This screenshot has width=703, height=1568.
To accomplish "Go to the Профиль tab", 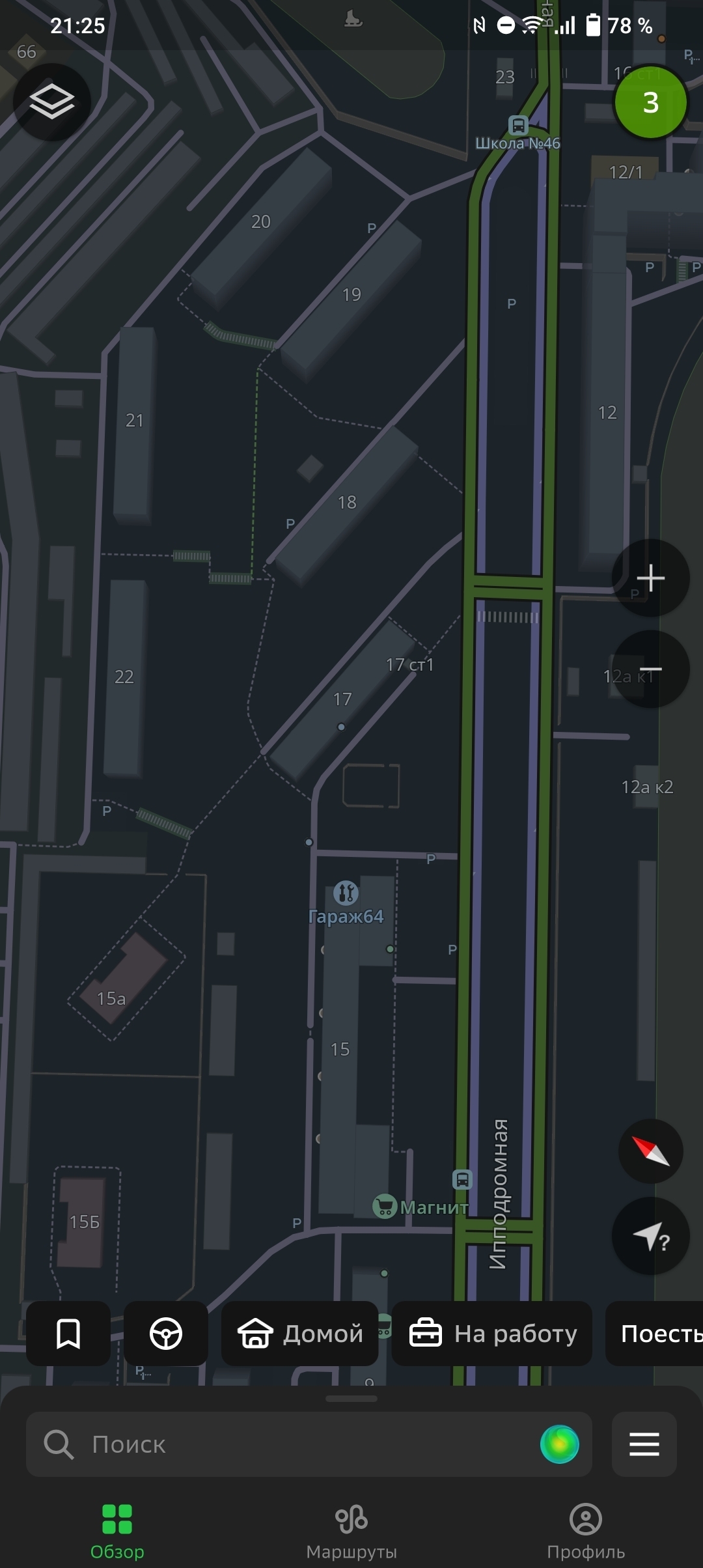I will click(586, 1532).
